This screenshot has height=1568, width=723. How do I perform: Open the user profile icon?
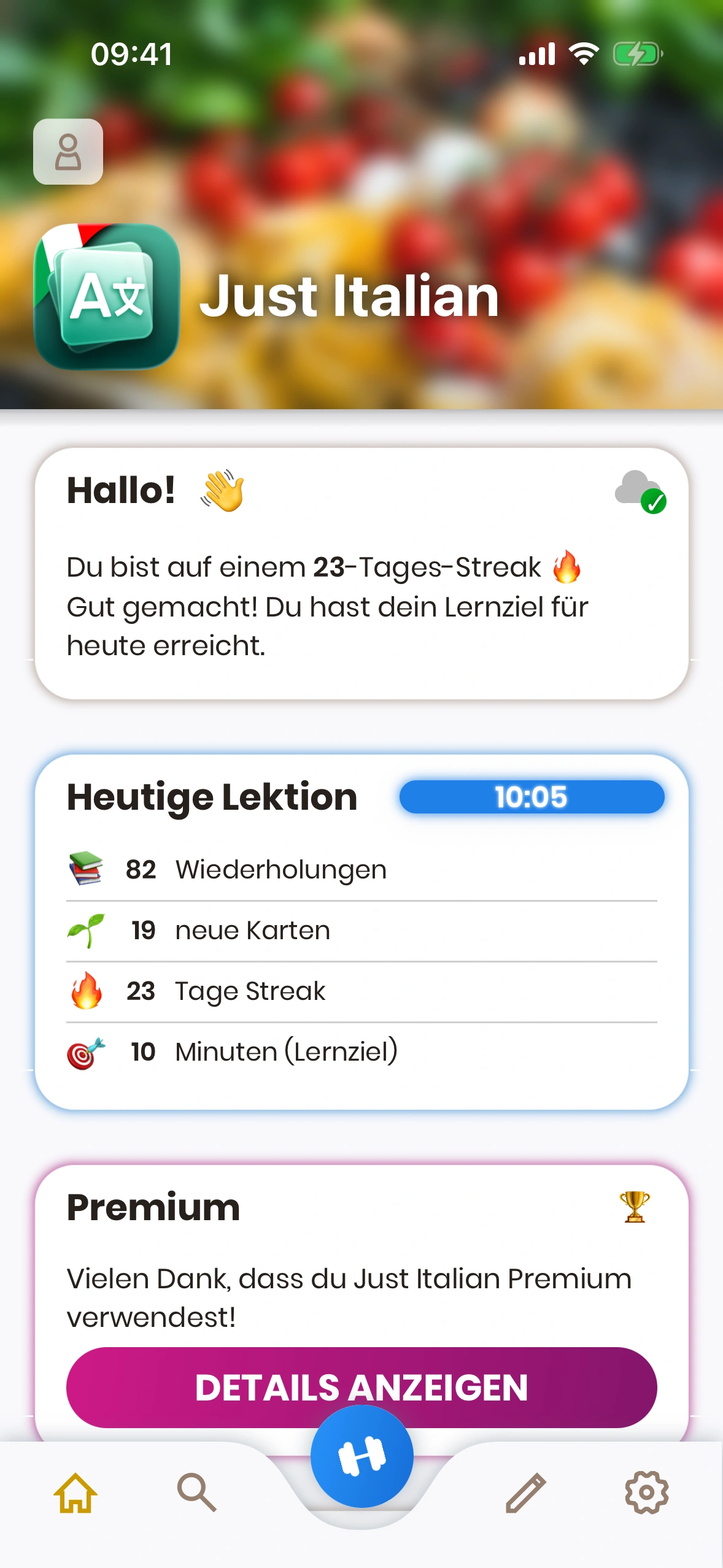68,152
